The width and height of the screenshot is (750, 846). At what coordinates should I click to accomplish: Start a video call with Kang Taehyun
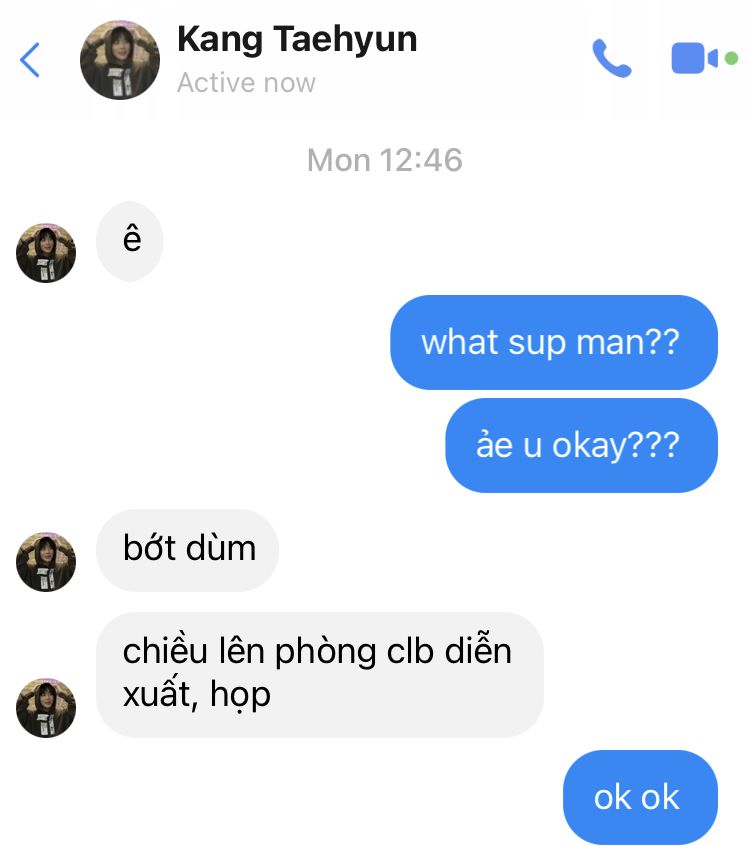click(697, 59)
